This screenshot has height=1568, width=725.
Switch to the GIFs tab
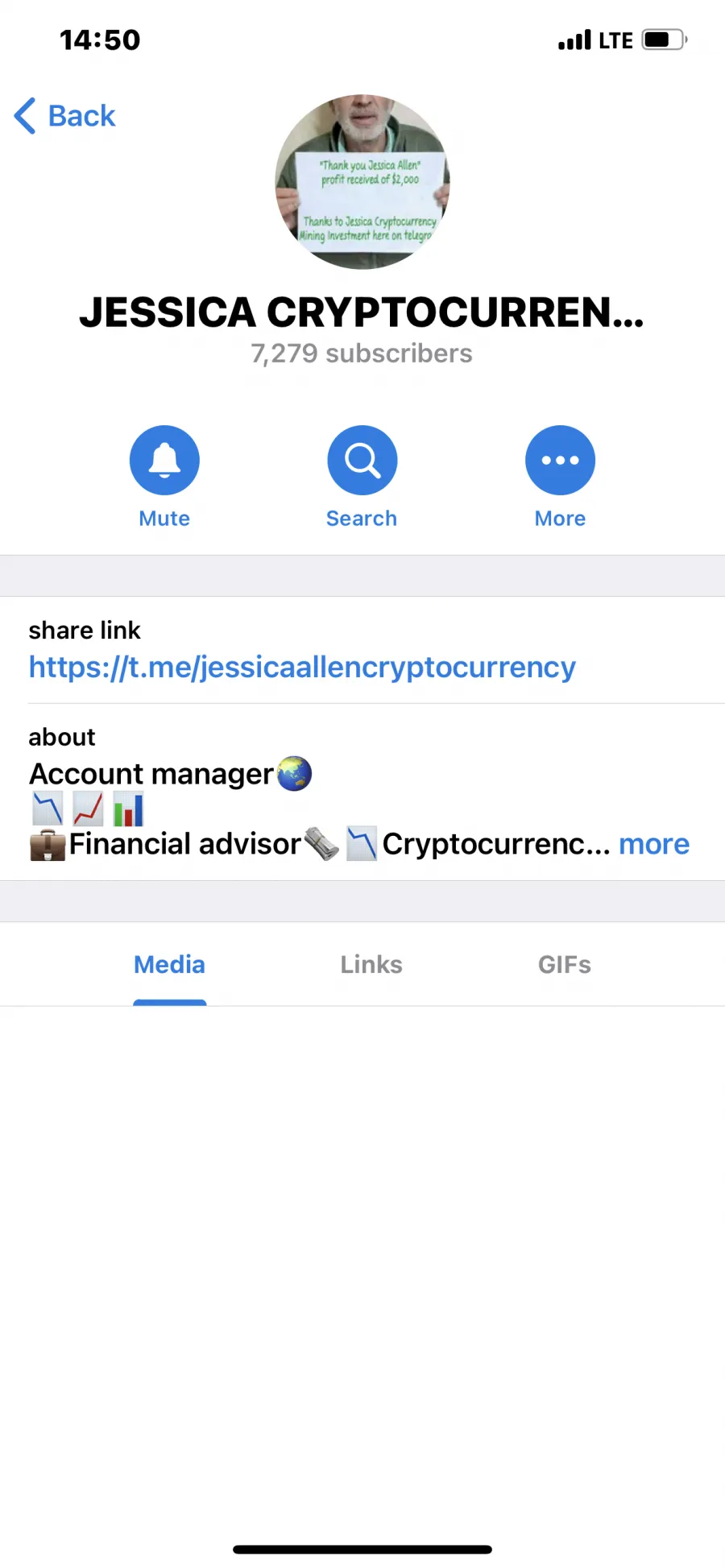tap(564, 965)
